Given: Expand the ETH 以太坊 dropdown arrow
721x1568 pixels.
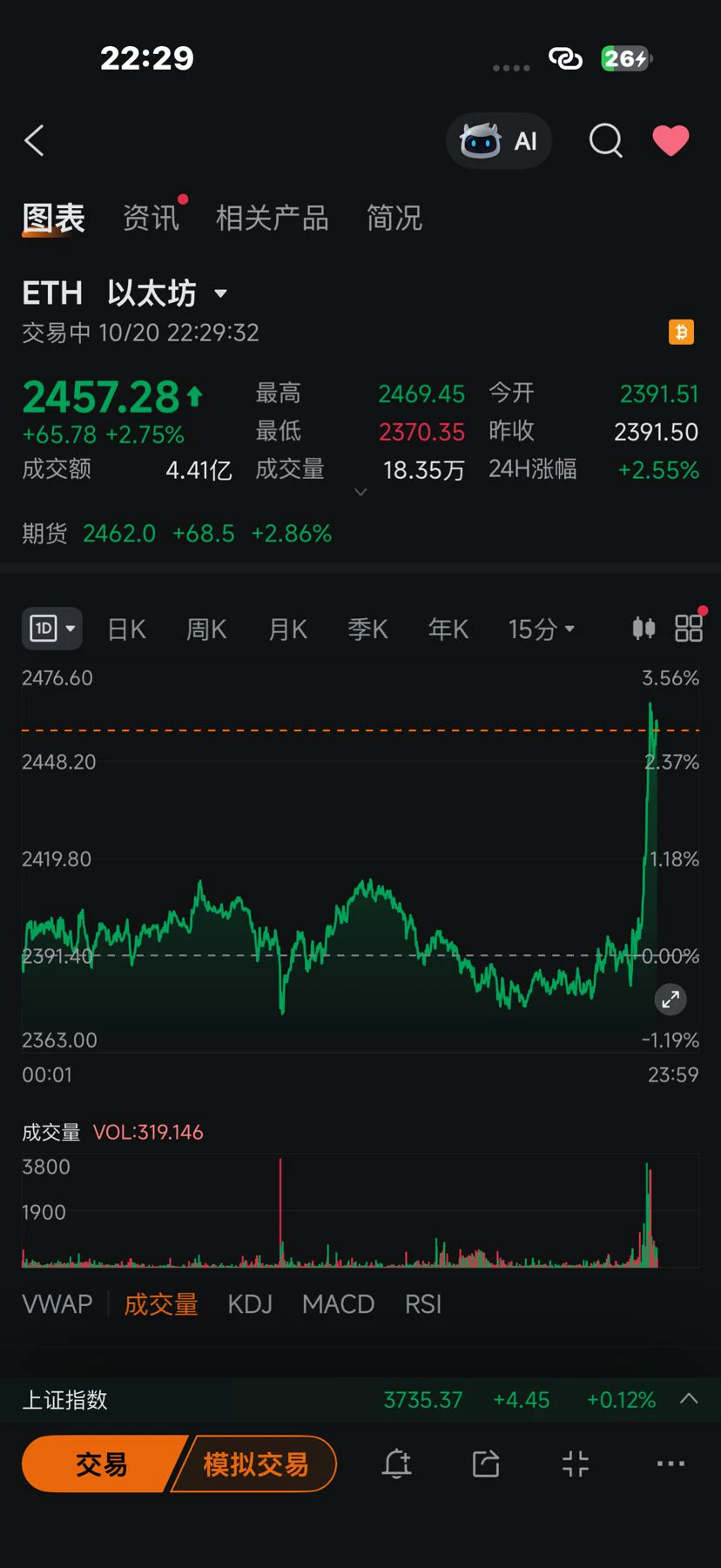Looking at the screenshot, I should pos(220,293).
